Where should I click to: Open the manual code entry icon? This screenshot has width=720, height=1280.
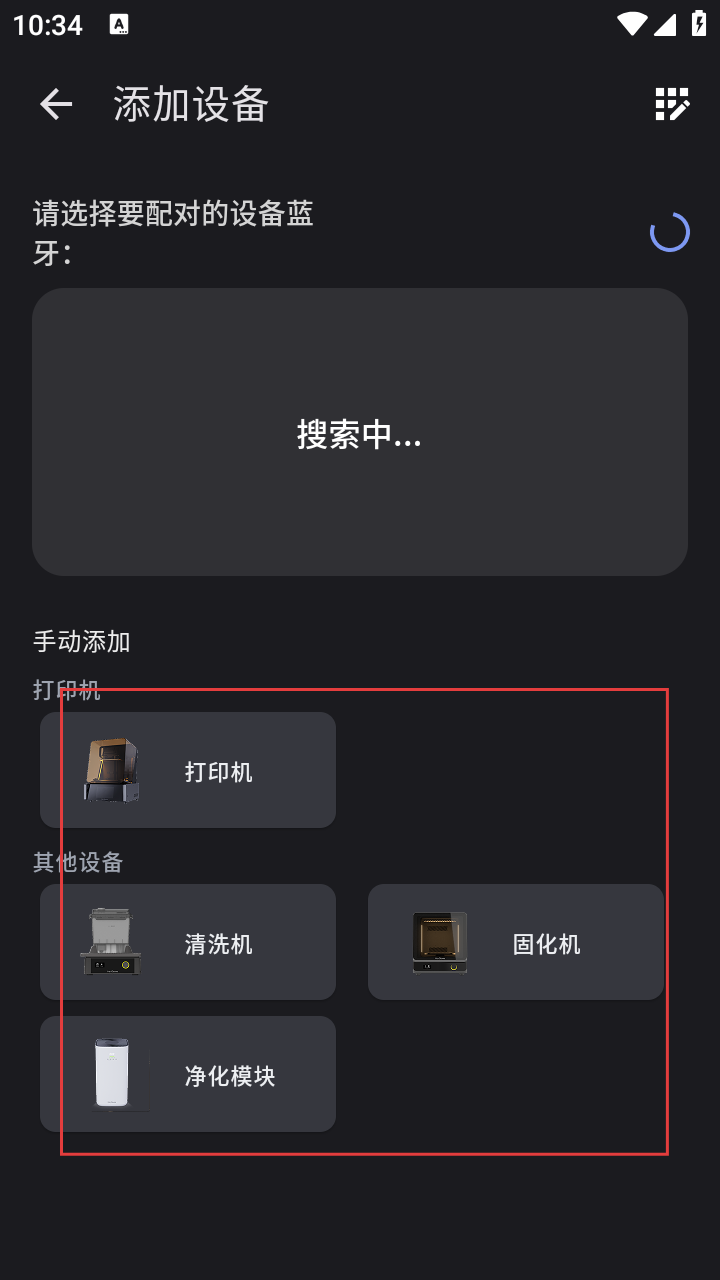[672, 104]
